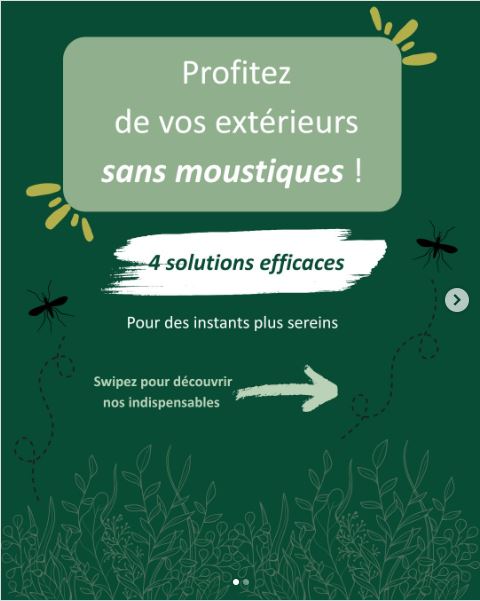480x601 pixels.
Task: Select the second page indicator dot
Action: pyautogui.click(x=246, y=582)
